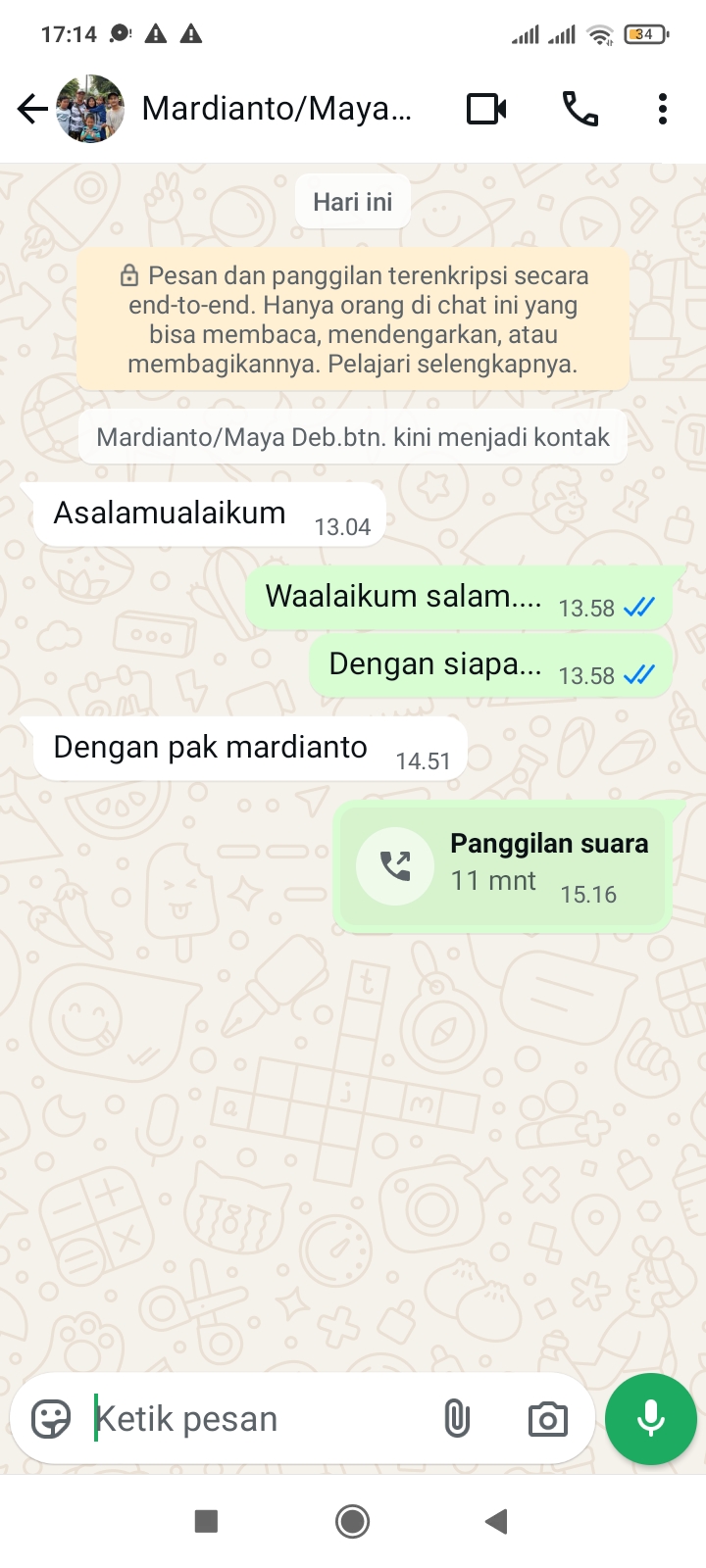This screenshot has height=1568, width=706.
Task: Start a video call
Action: [486, 109]
